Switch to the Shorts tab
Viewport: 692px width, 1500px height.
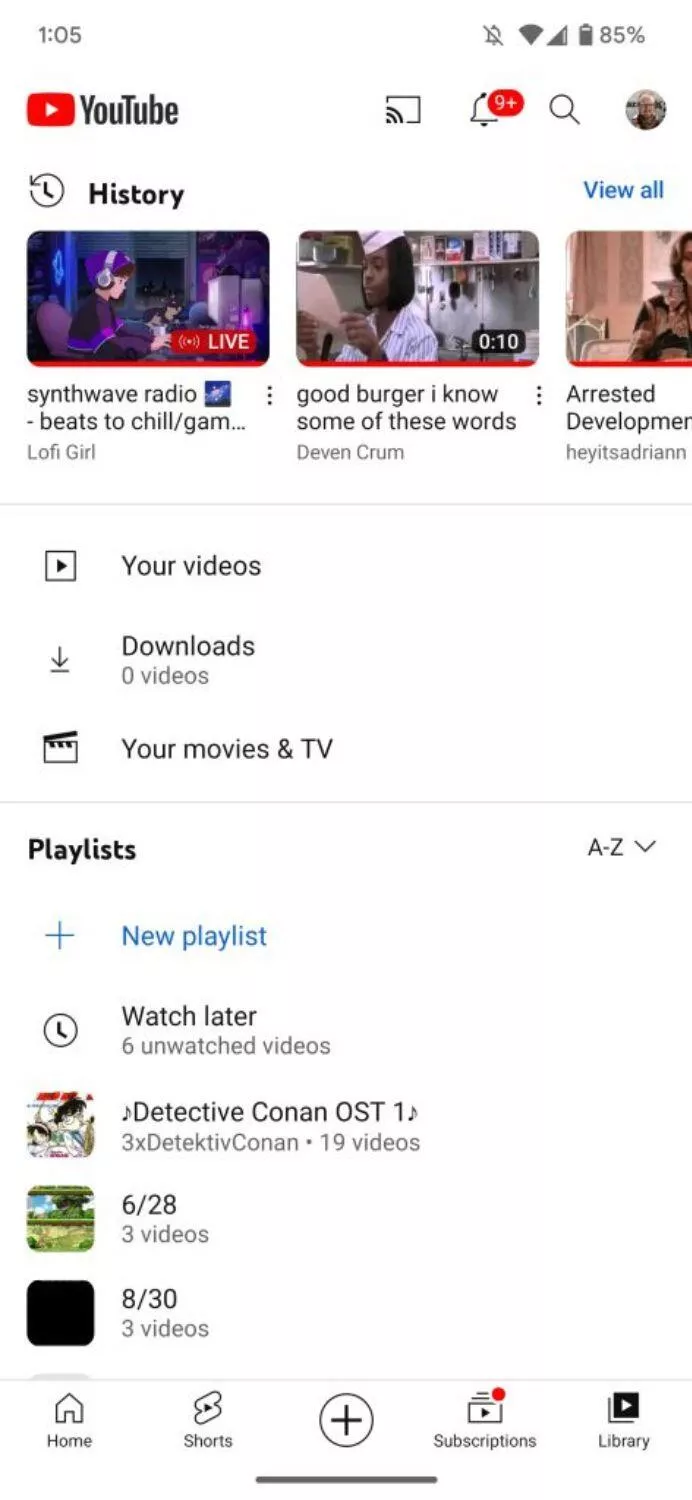click(208, 1420)
